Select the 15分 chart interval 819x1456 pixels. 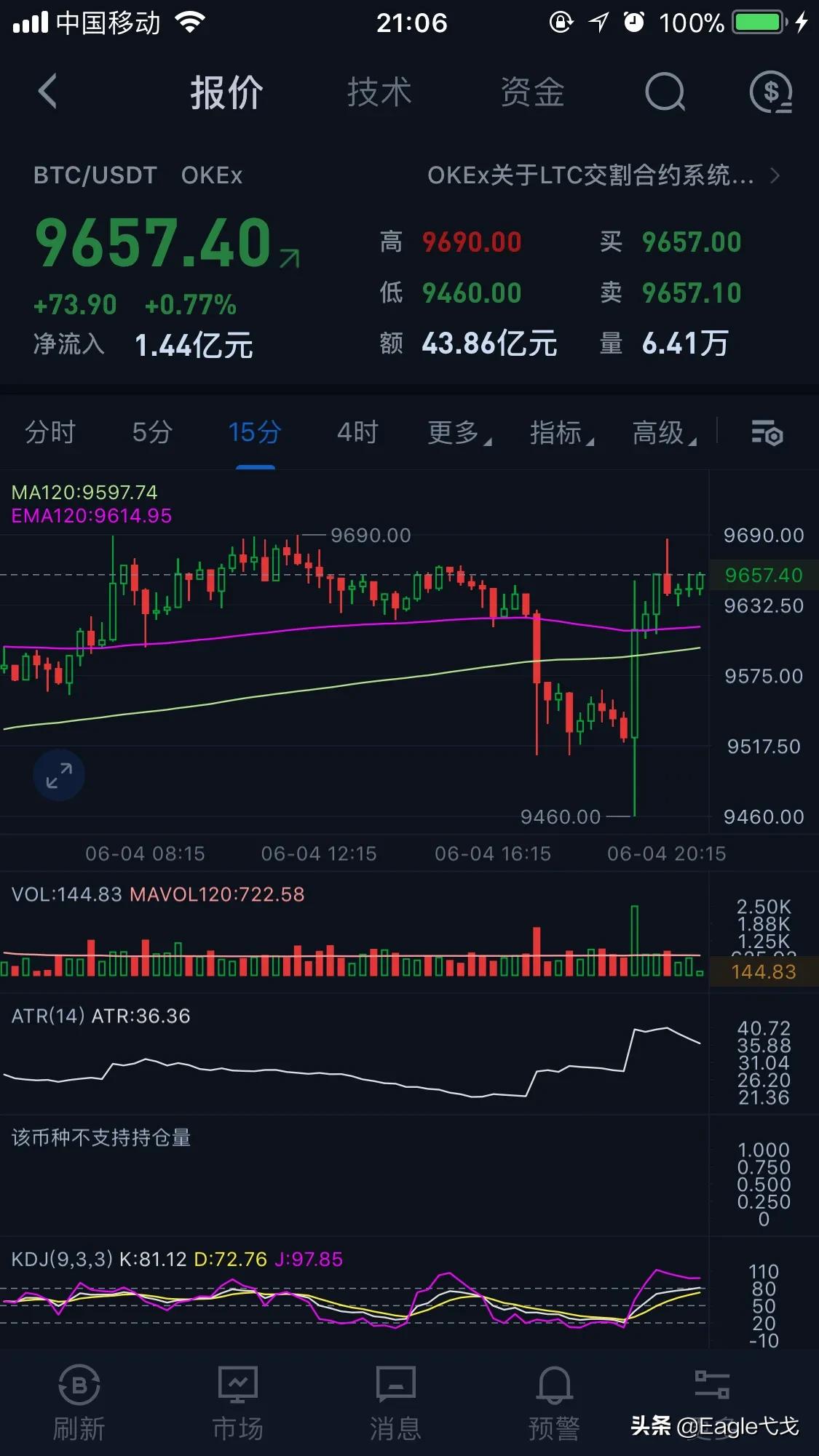pyautogui.click(x=255, y=432)
